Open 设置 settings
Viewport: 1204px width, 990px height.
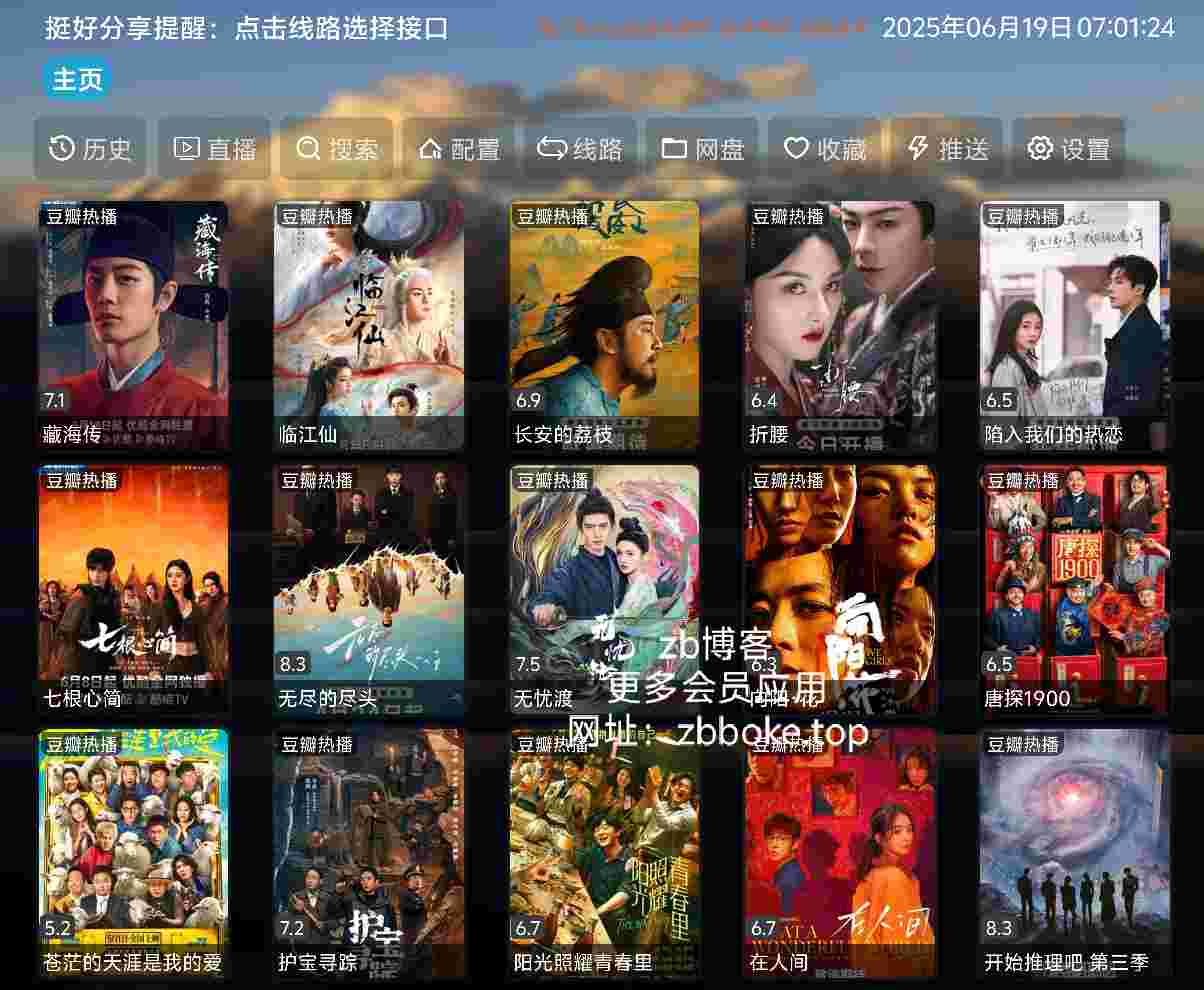1068,149
